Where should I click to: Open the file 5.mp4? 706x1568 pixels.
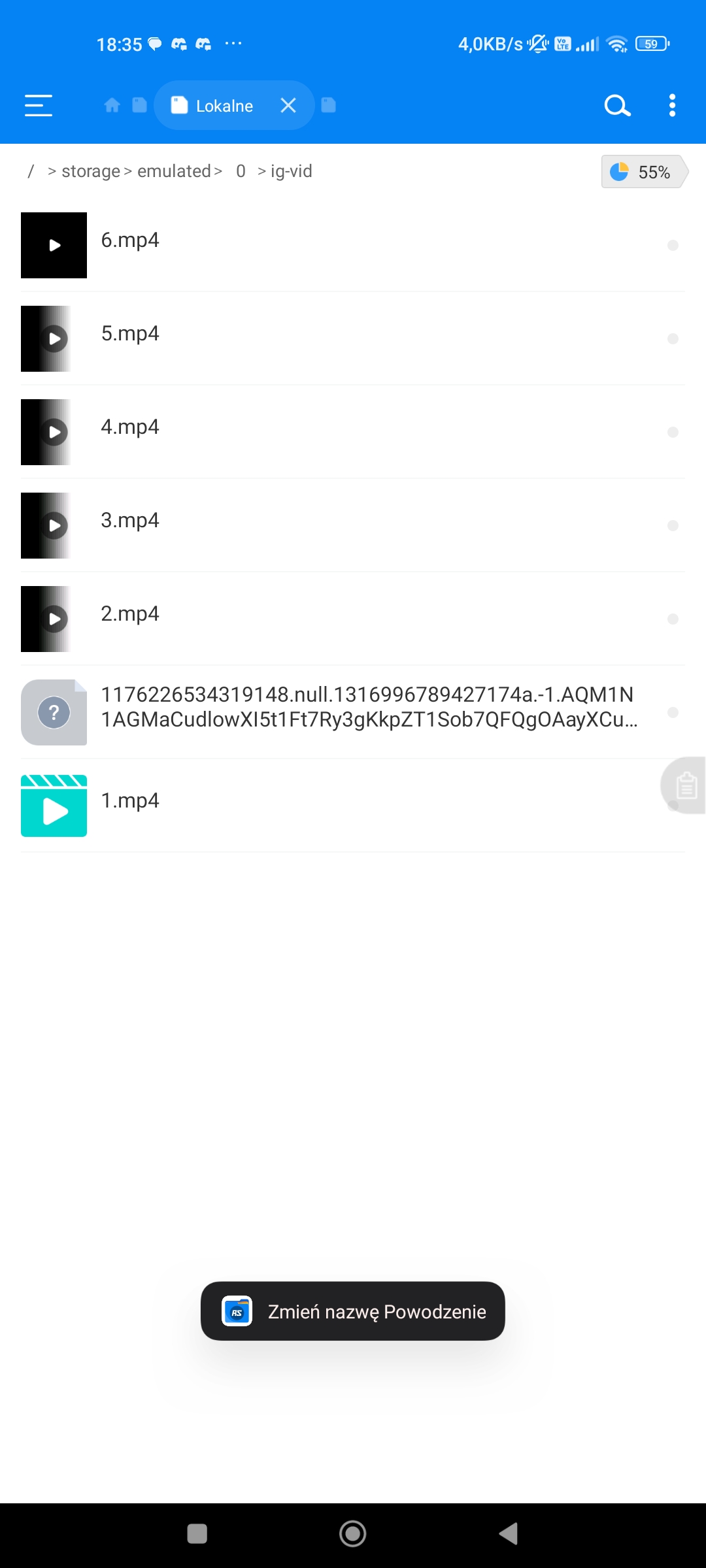tap(129, 334)
